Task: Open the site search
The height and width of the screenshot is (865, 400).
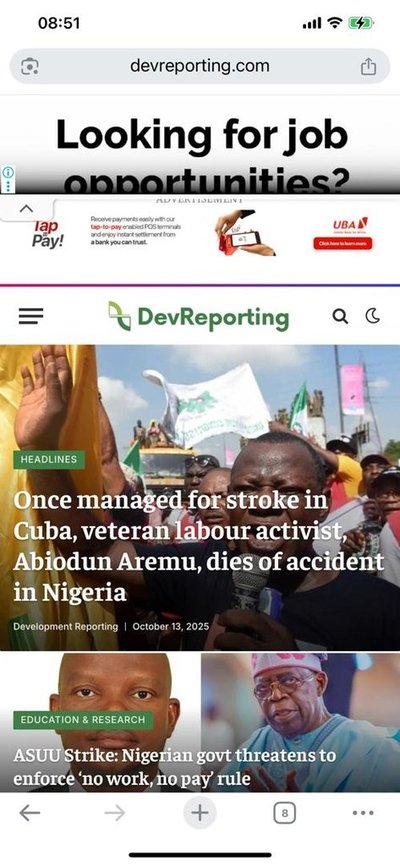Action: (x=340, y=316)
